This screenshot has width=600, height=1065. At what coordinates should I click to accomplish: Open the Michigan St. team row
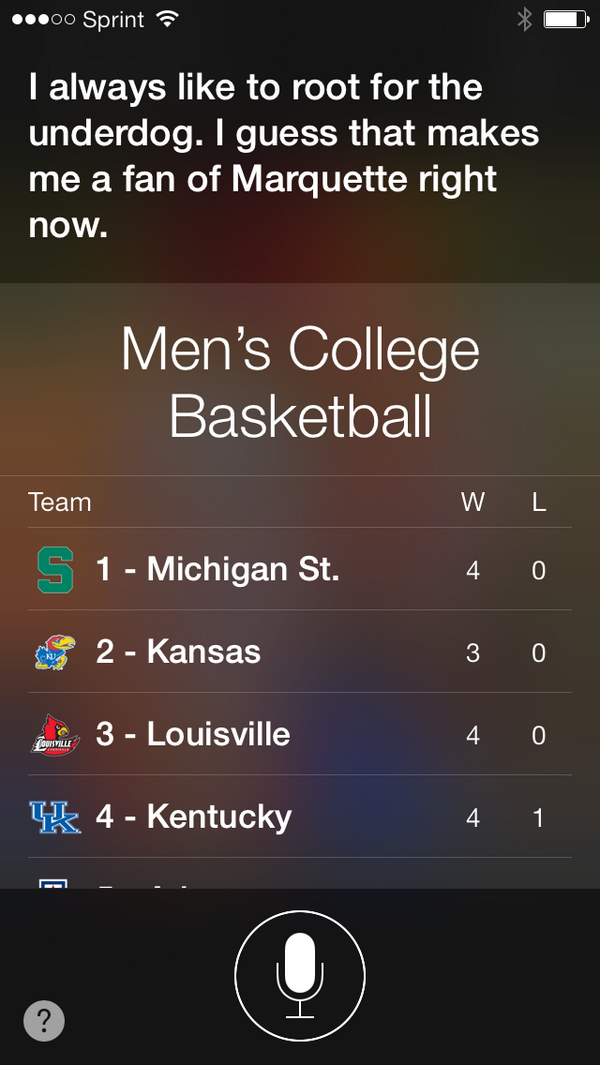tap(300, 569)
